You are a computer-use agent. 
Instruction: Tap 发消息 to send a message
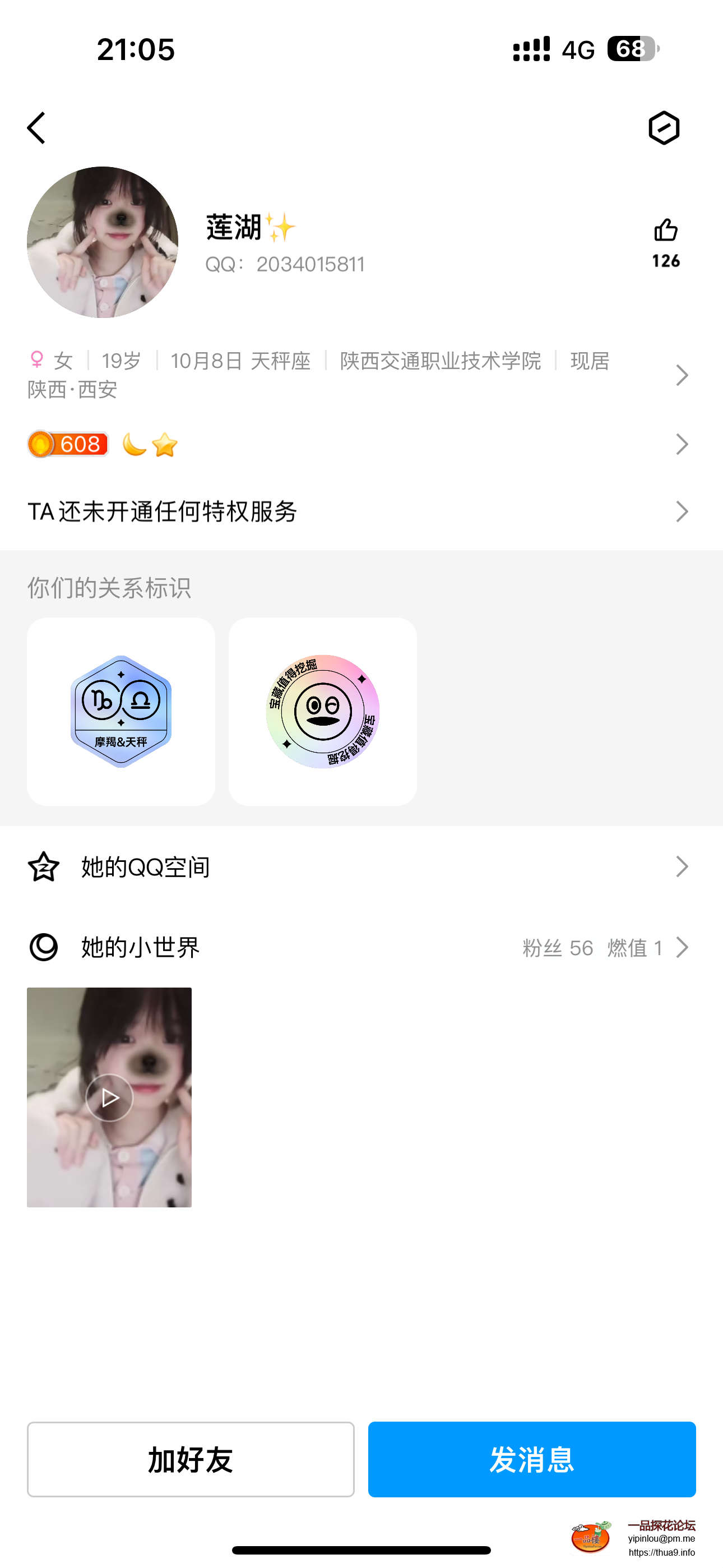click(532, 1459)
